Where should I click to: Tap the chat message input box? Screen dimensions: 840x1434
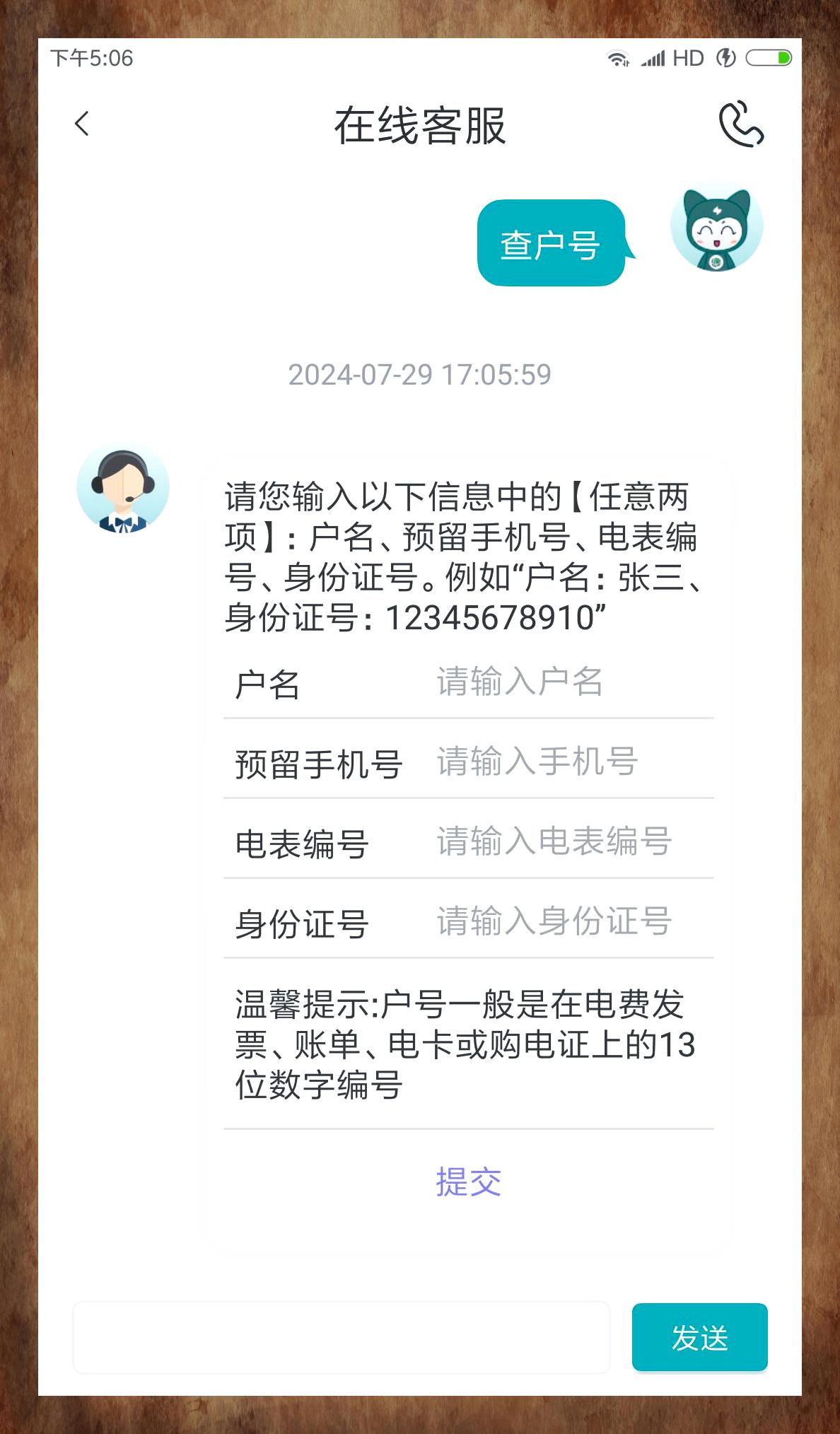341,1337
